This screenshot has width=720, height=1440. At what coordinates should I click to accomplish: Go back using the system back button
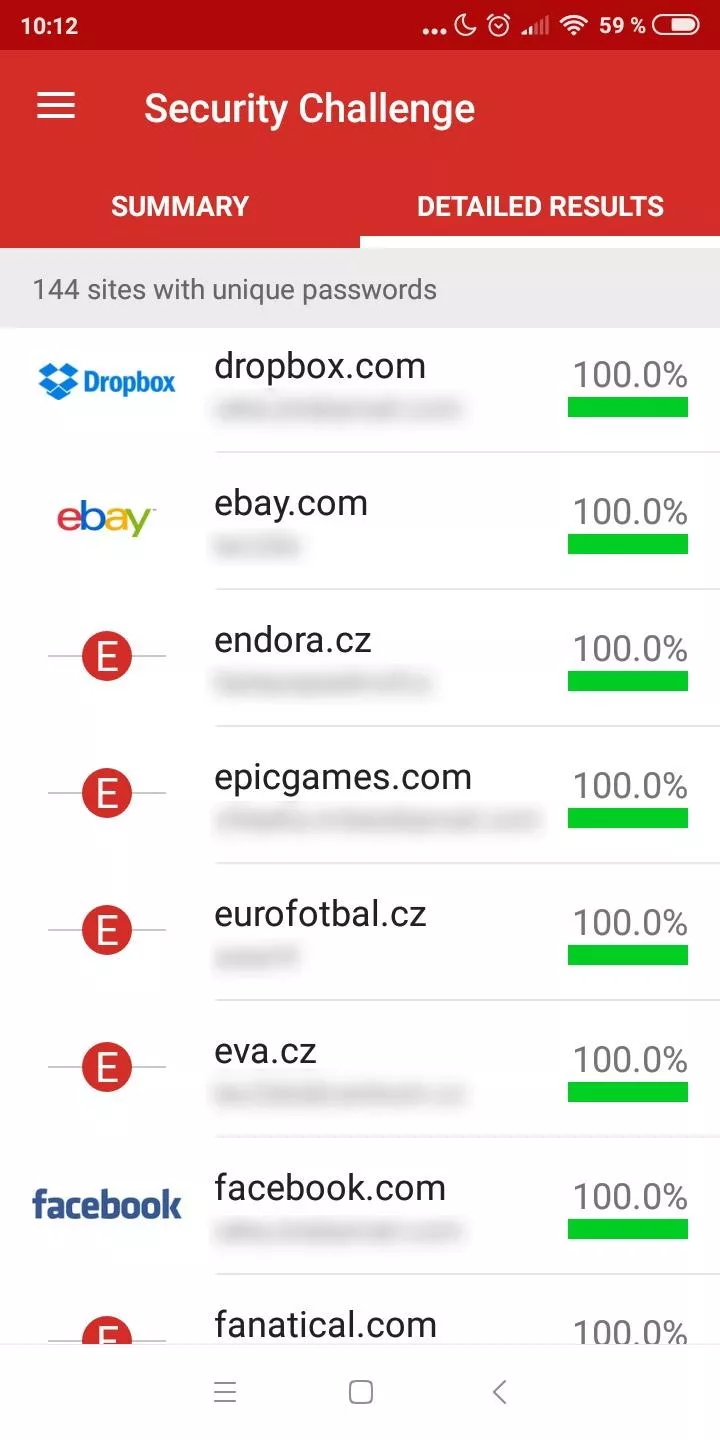[500, 1392]
